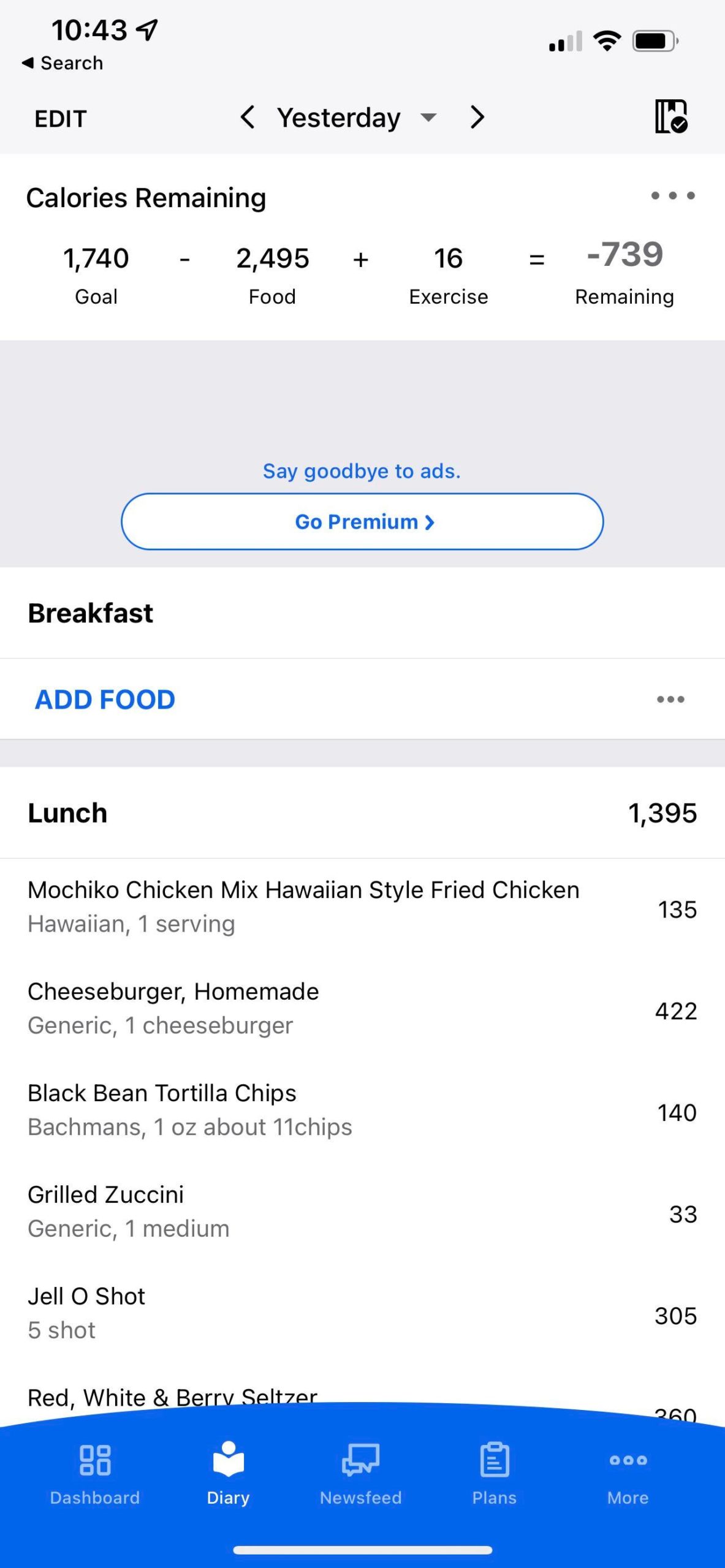Image resolution: width=725 pixels, height=1568 pixels.
Task: Switch to the Dashboard tab
Action: 95,1473
